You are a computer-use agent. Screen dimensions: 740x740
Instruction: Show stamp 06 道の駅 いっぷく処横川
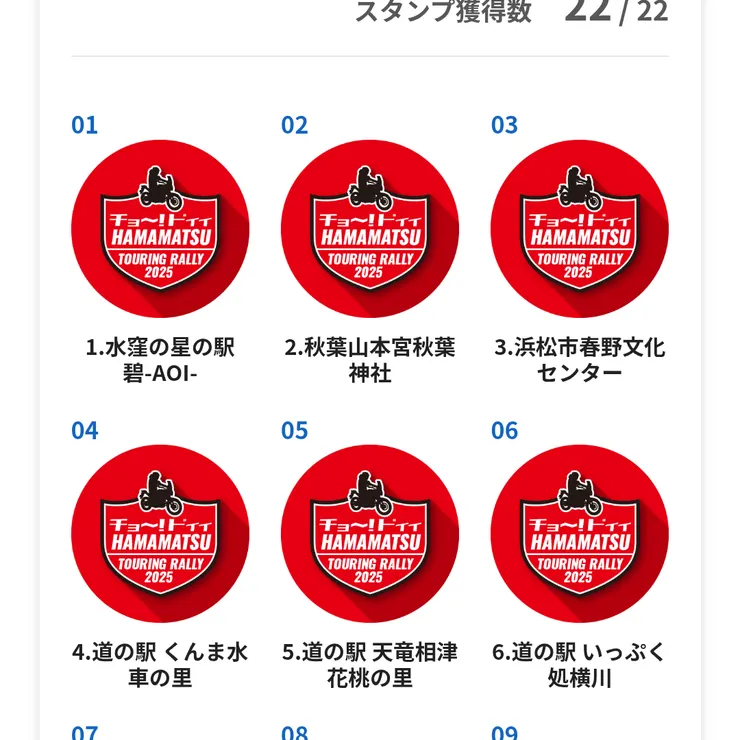click(x=579, y=534)
